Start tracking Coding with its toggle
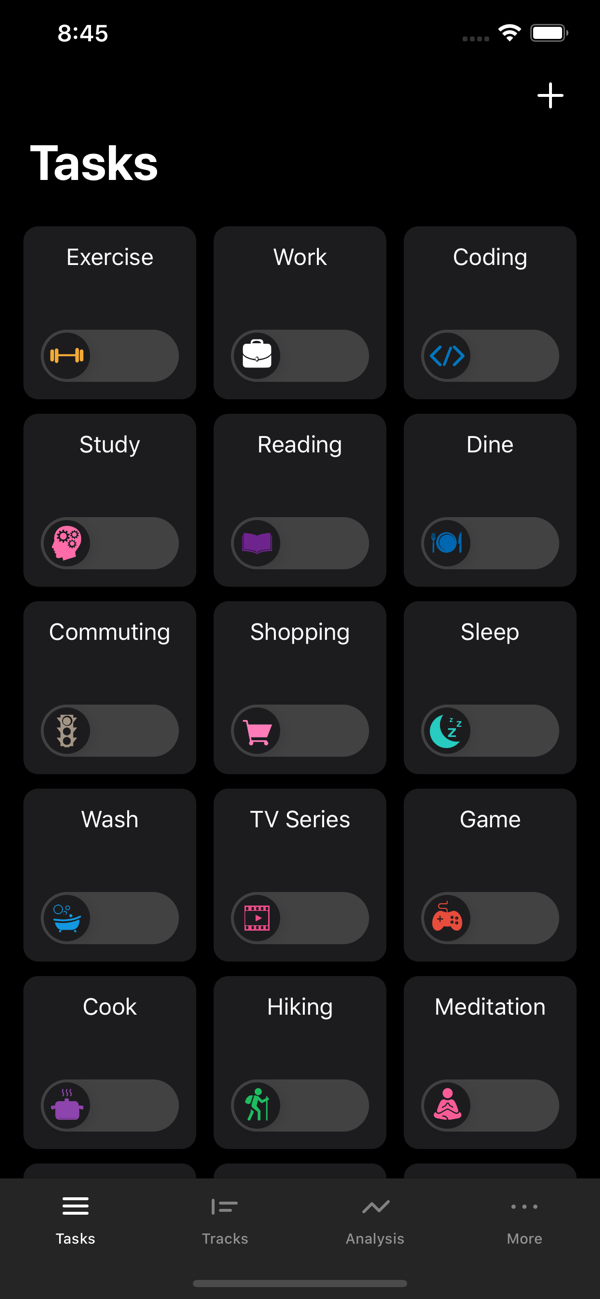Image resolution: width=600 pixels, height=1299 pixels. tap(490, 356)
